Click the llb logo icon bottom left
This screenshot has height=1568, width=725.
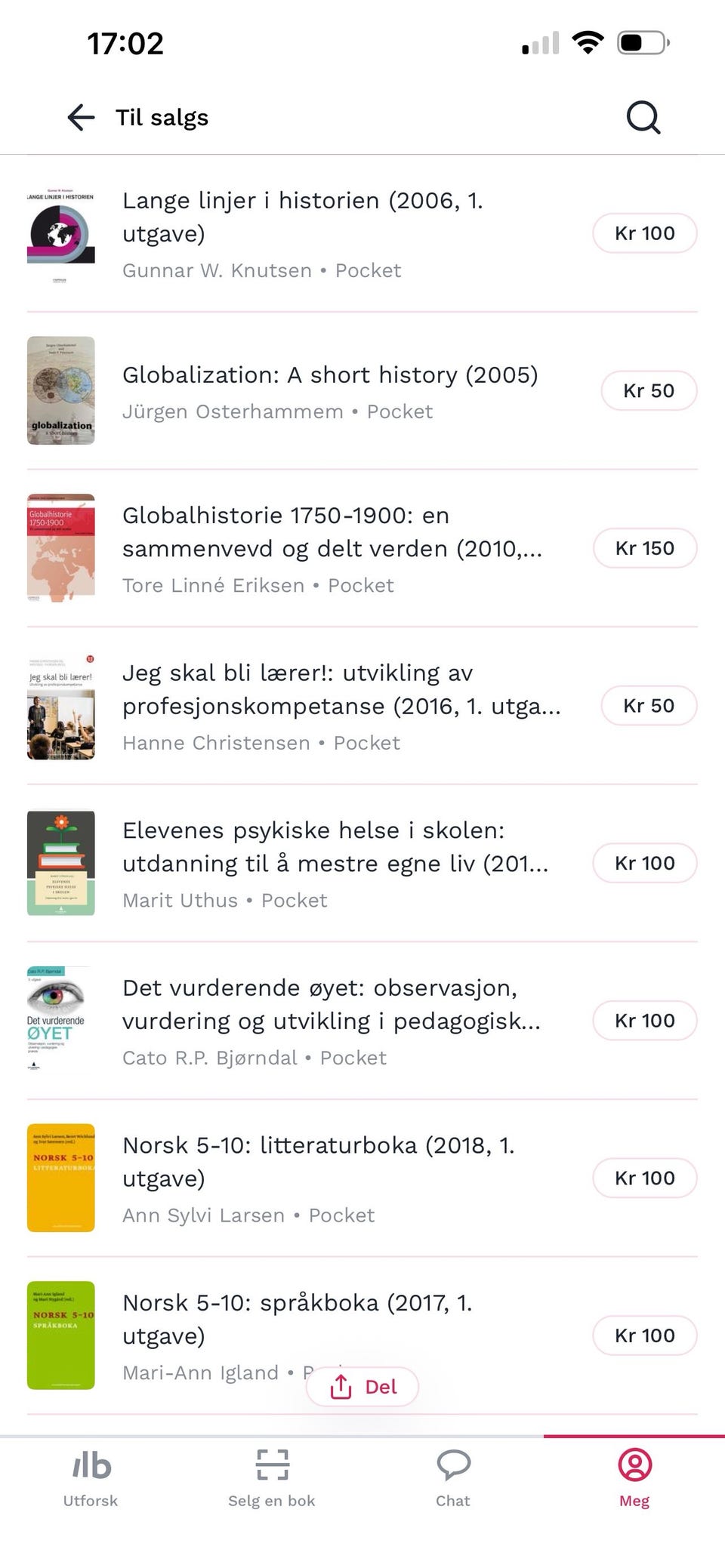[90, 1462]
